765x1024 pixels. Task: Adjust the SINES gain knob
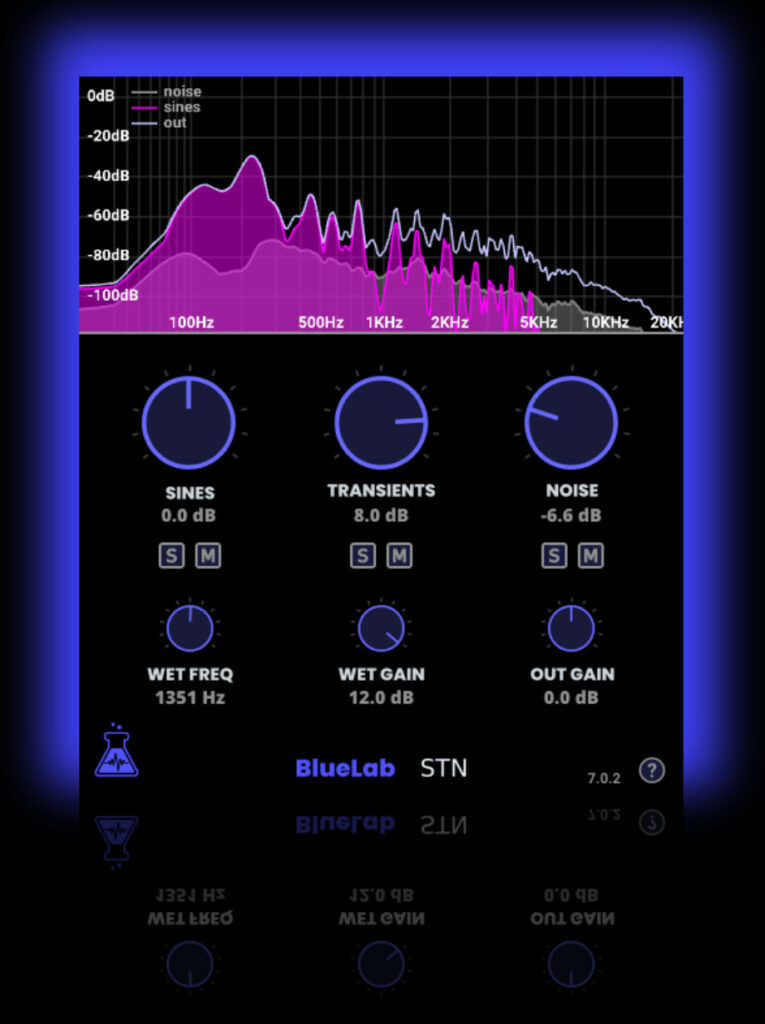click(189, 421)
